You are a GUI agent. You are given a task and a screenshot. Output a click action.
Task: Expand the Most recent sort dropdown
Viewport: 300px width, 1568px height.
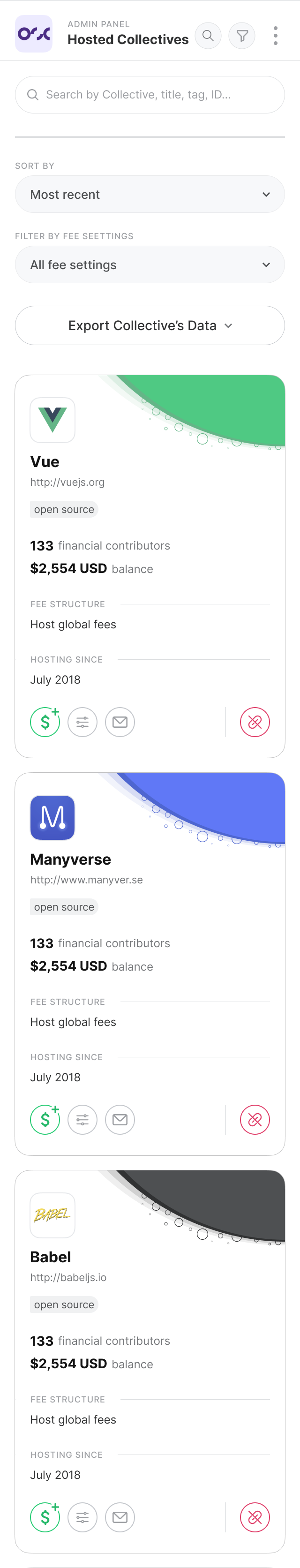click(x=150, y=194)
